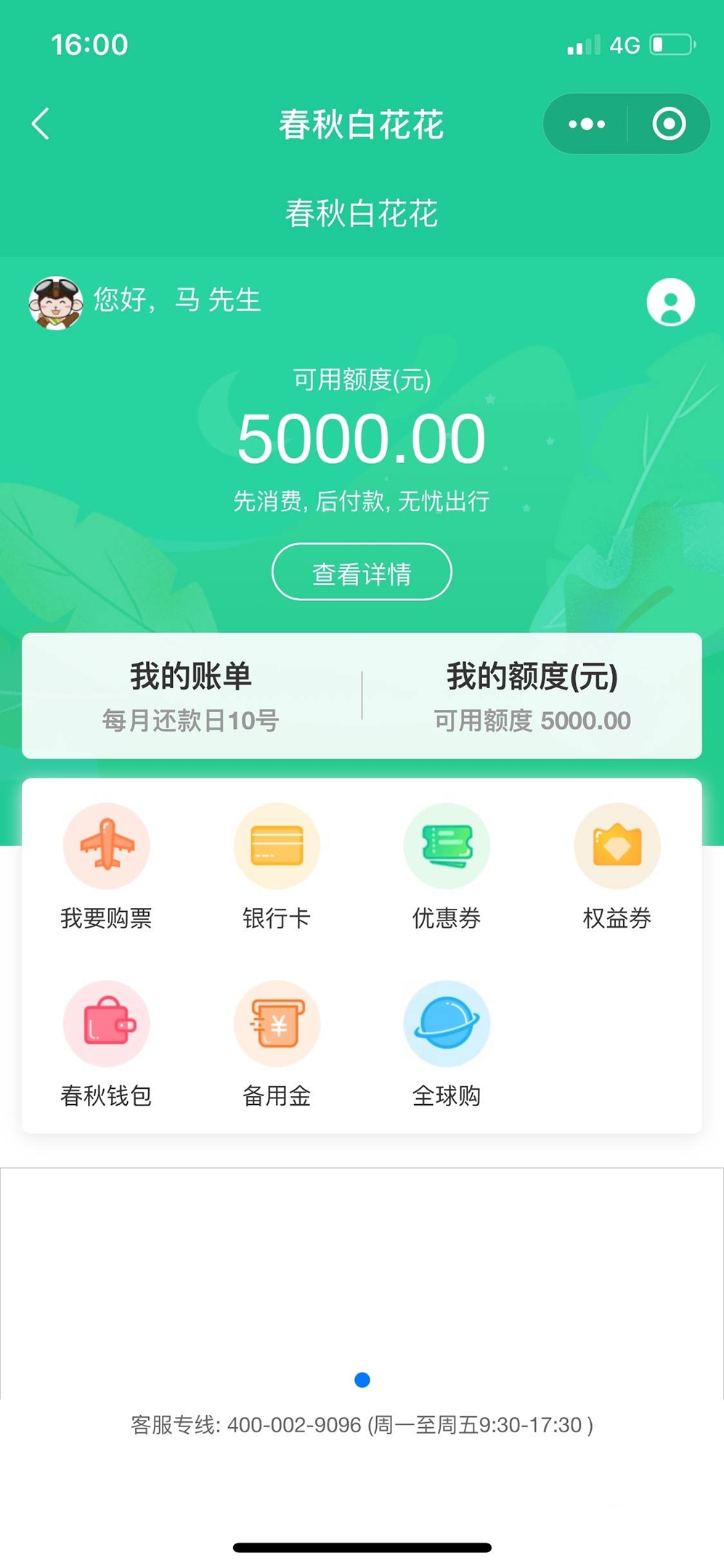Image resolution: width=724 pixels, height=1568 pixels.
Task: Tap the 查看详情 button
Action: [362, 573]
